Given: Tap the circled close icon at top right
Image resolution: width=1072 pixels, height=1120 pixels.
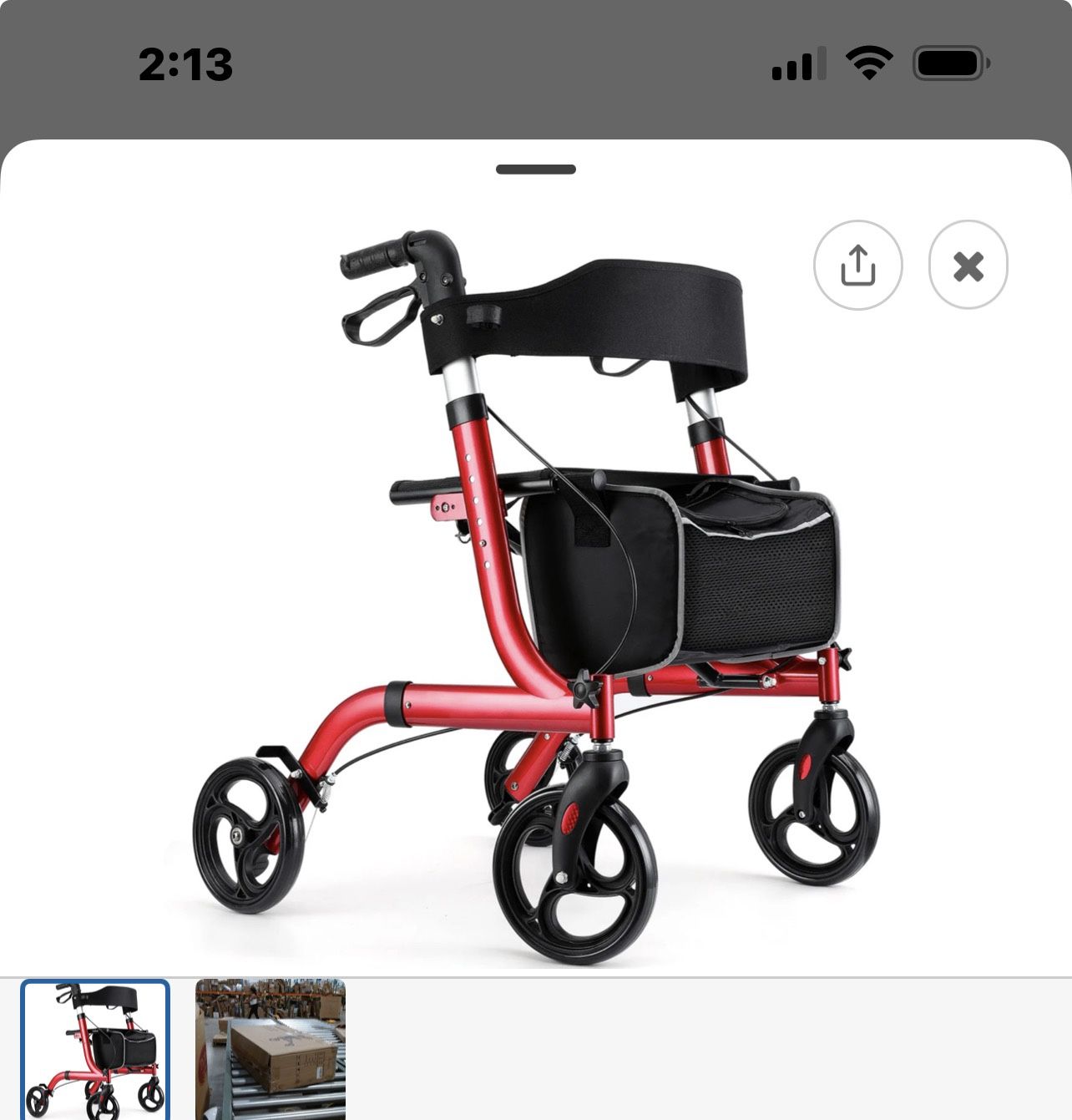Looking at the screenshot, I should pos(968,266).
